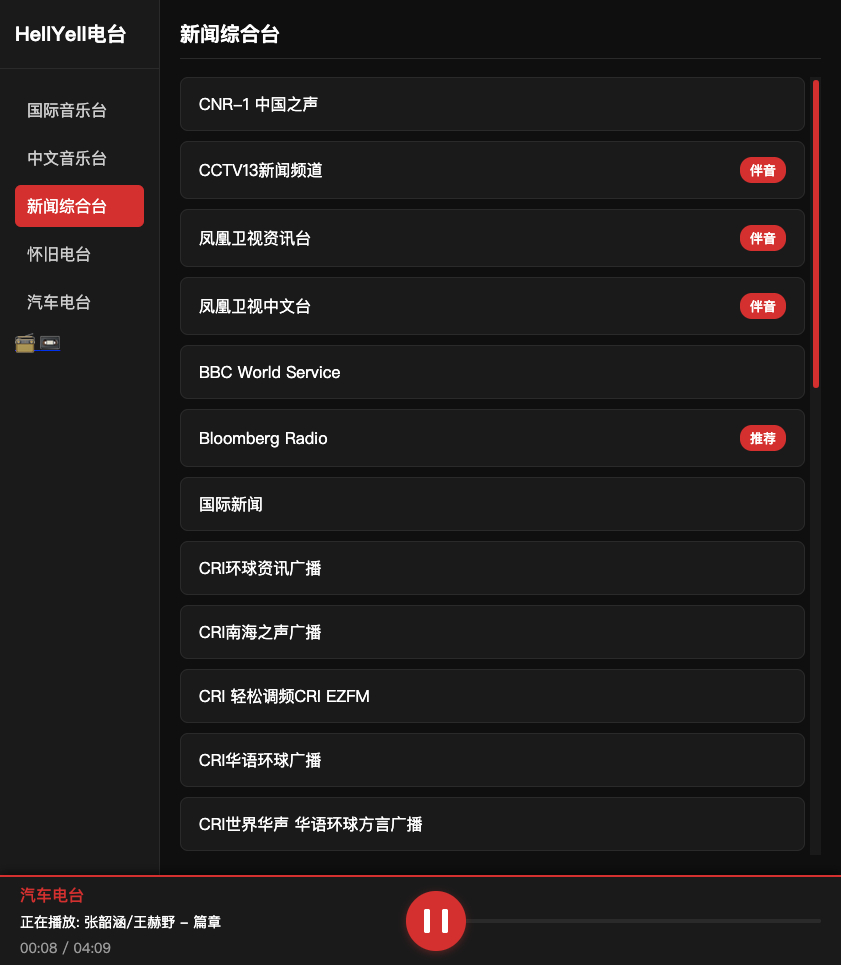Viewport: 841px width, 965px height.
Task: Select the 新闻综合台 category
Action: click(x=79, y=206)
